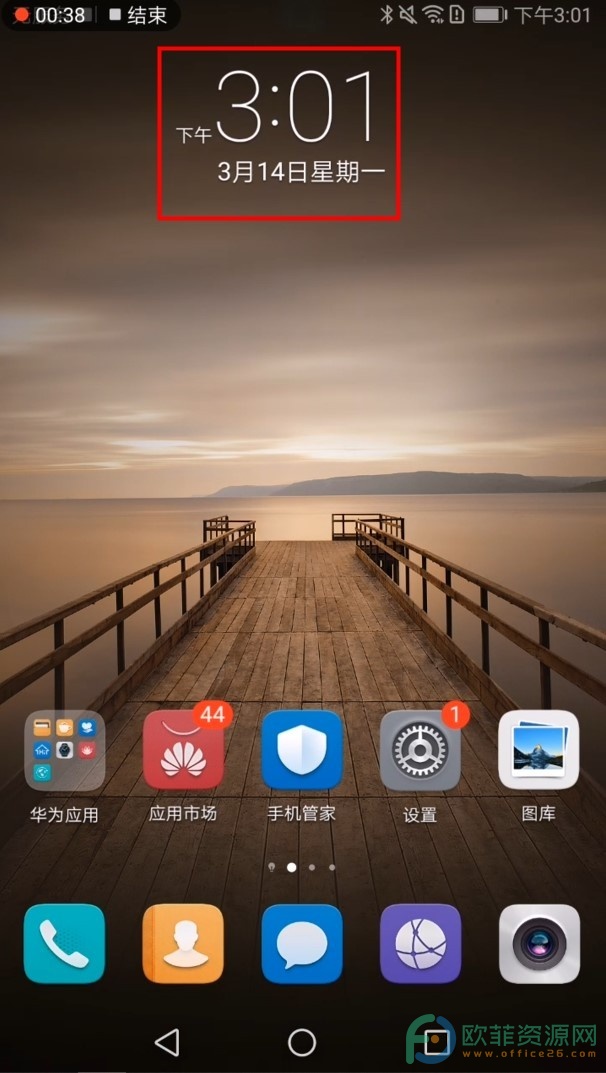Open the clock widget showing 3:01
The width and height of the screenshot is (606, 1073).
[x=296, y=108]
